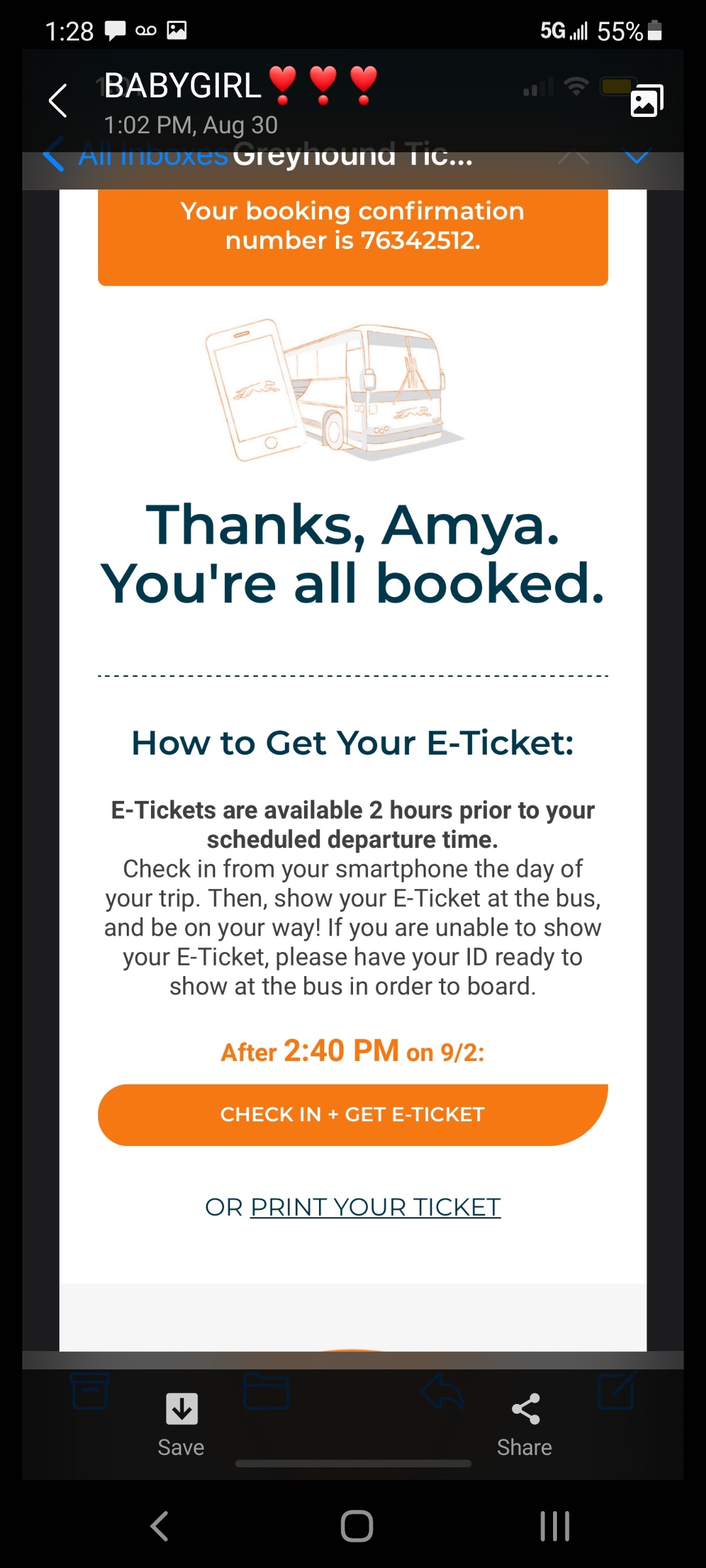Tap the system home button

click(356, 1526)
